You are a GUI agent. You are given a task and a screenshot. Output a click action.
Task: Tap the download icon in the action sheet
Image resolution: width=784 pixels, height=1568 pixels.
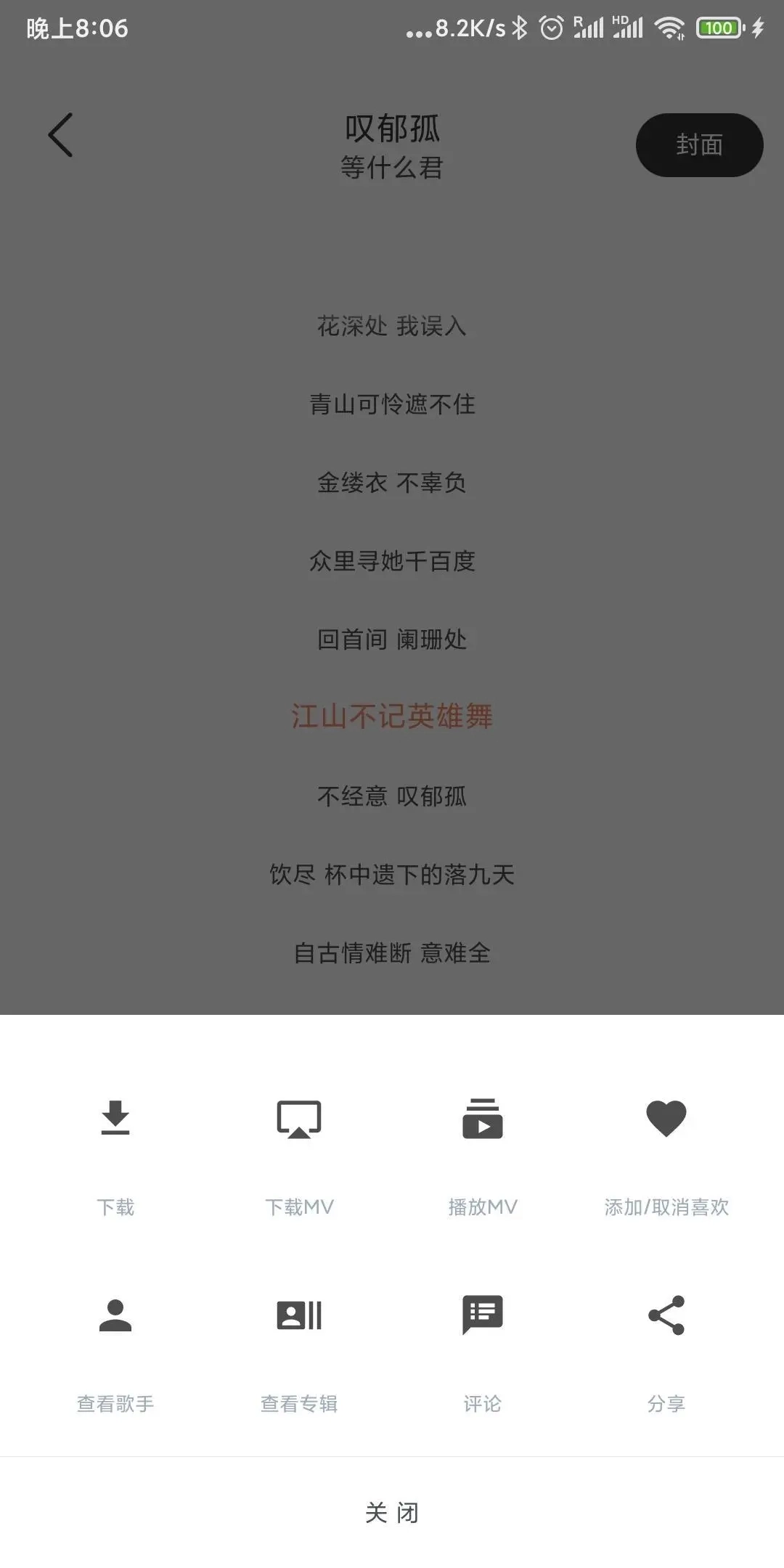tap(116, 1118)
